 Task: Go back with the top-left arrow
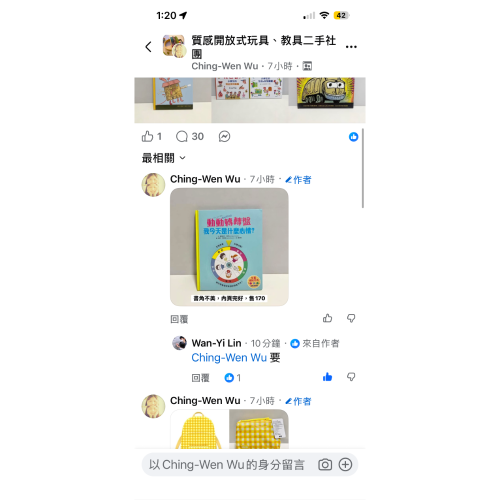pyautogui.click(x=149, y=47)
